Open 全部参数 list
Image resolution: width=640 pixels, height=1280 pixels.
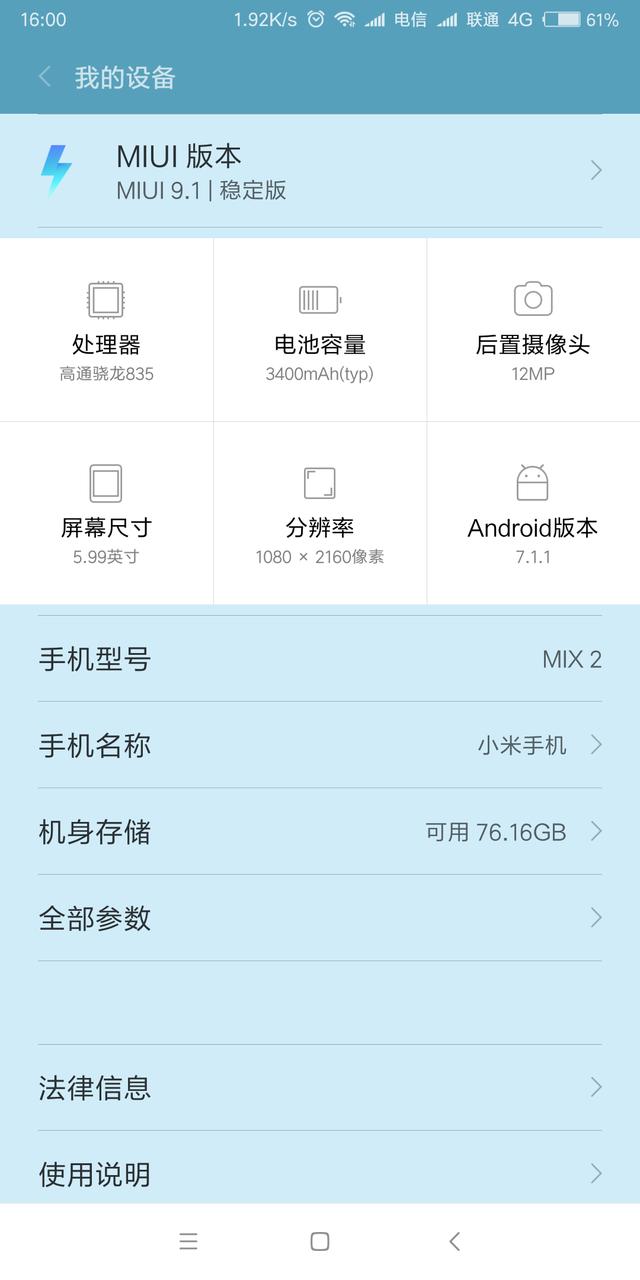coord(320,918)
